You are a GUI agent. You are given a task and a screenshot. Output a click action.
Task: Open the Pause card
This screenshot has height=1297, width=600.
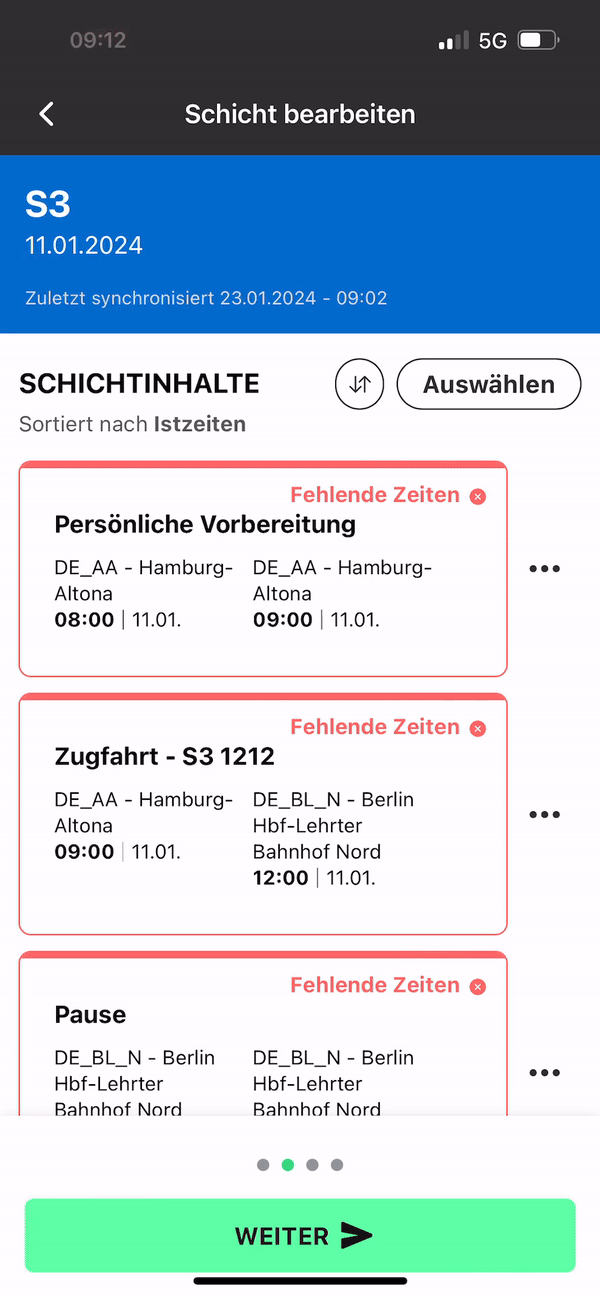pos(263,1034)
